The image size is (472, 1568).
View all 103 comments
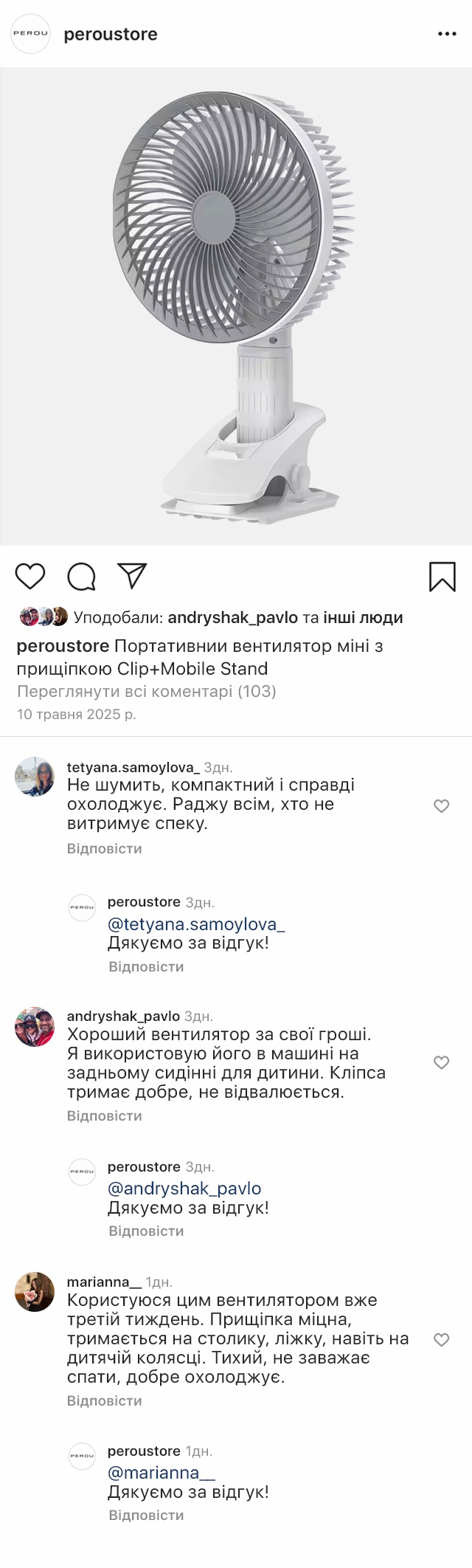pos(146,692)
